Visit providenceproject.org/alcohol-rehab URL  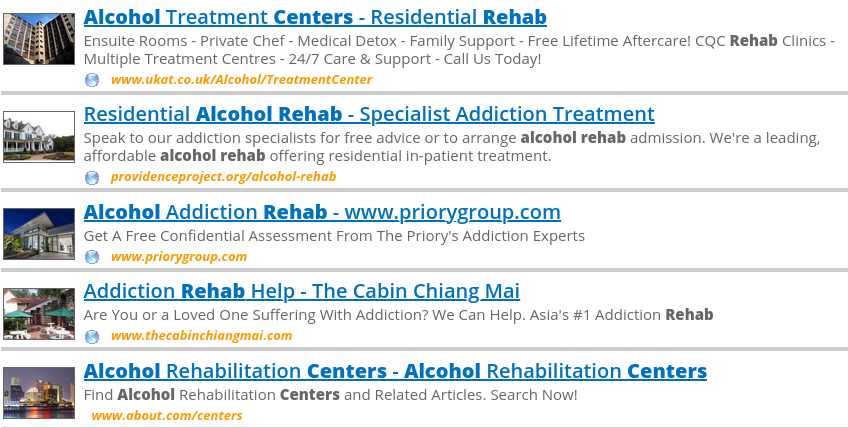223,177
